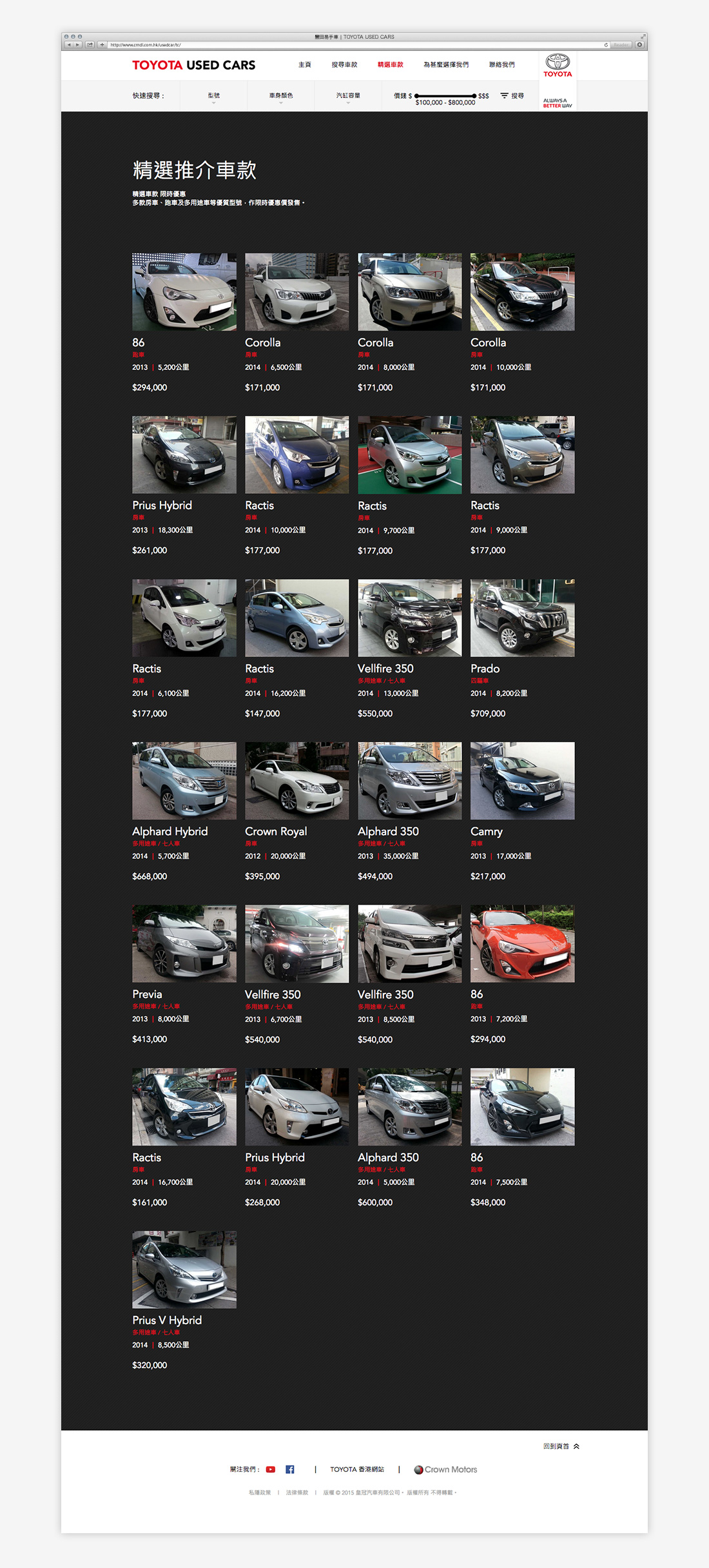Open the Prado listing thumbnail

coord(522,617)
